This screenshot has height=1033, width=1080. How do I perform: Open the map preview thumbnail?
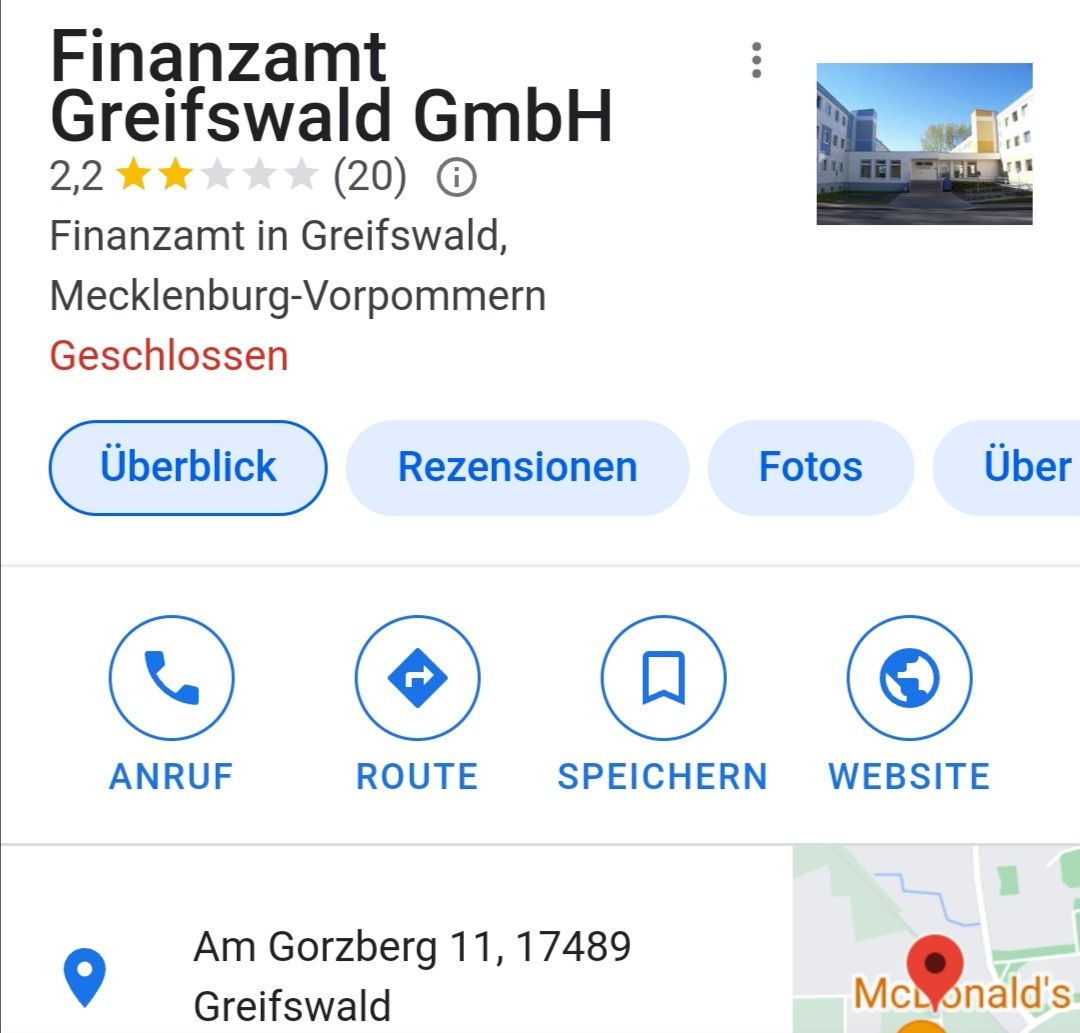click(936, 940)
